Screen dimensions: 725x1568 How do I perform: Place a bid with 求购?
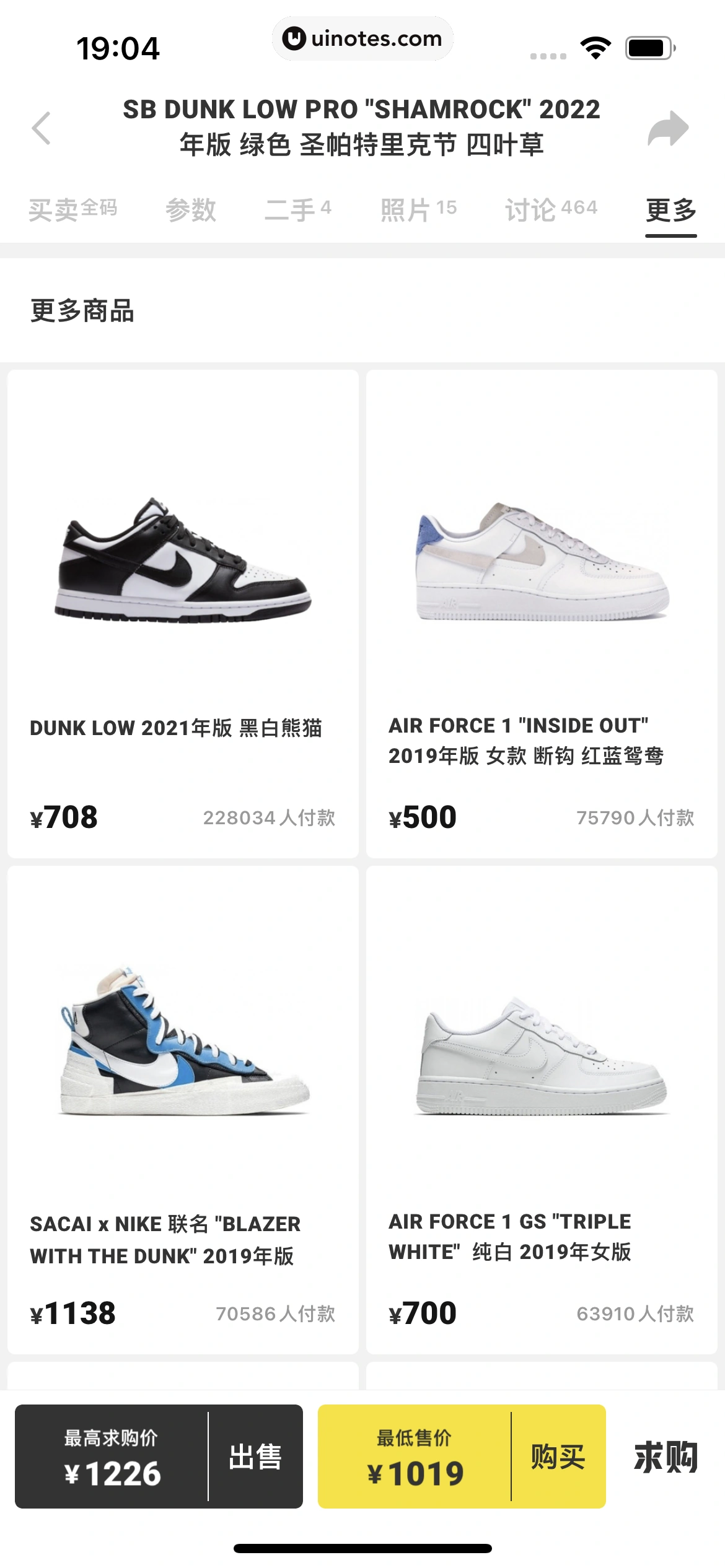click(x=666, y=1457)
